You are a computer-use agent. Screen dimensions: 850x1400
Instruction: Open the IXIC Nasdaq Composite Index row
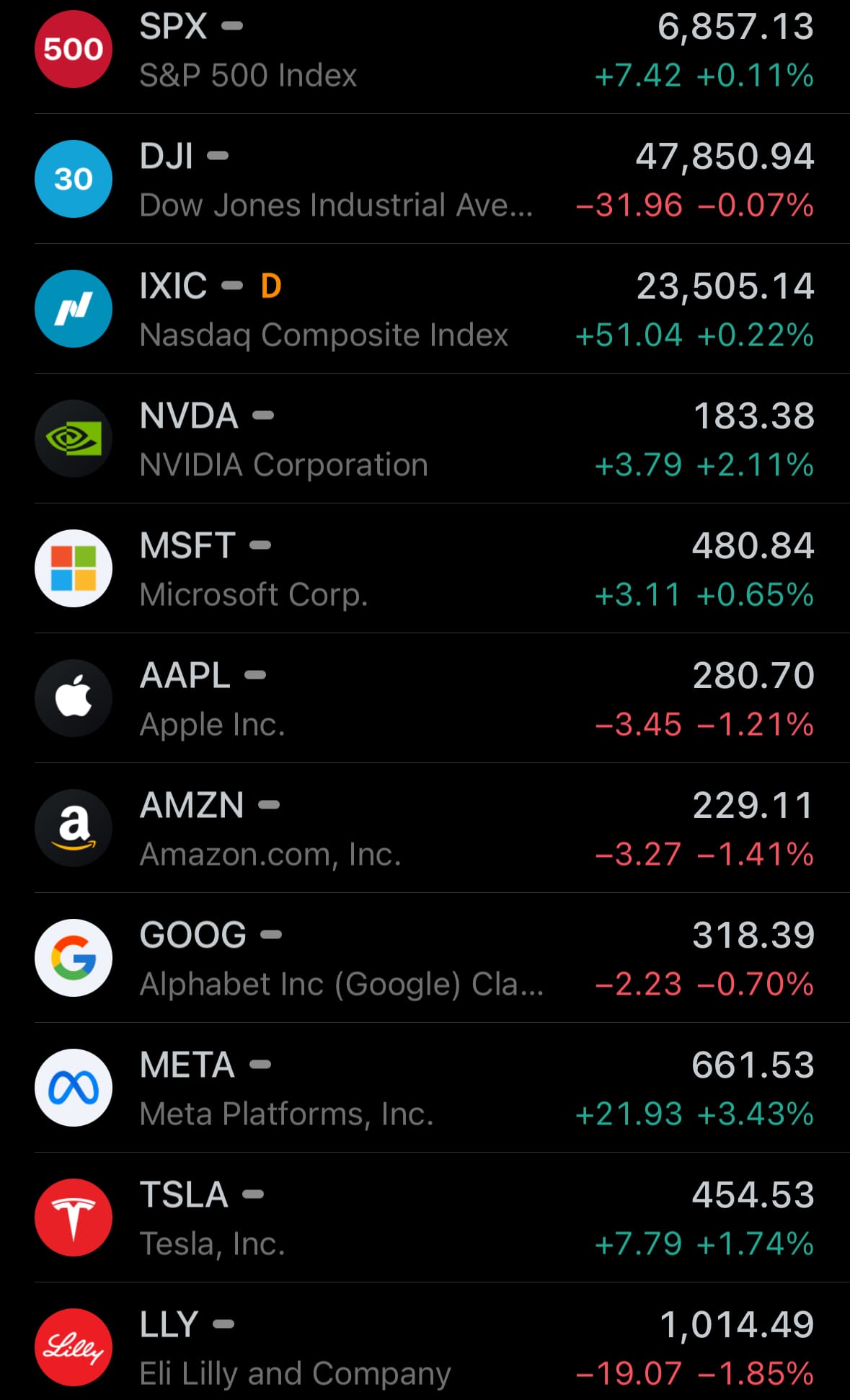tap(425, 309)
